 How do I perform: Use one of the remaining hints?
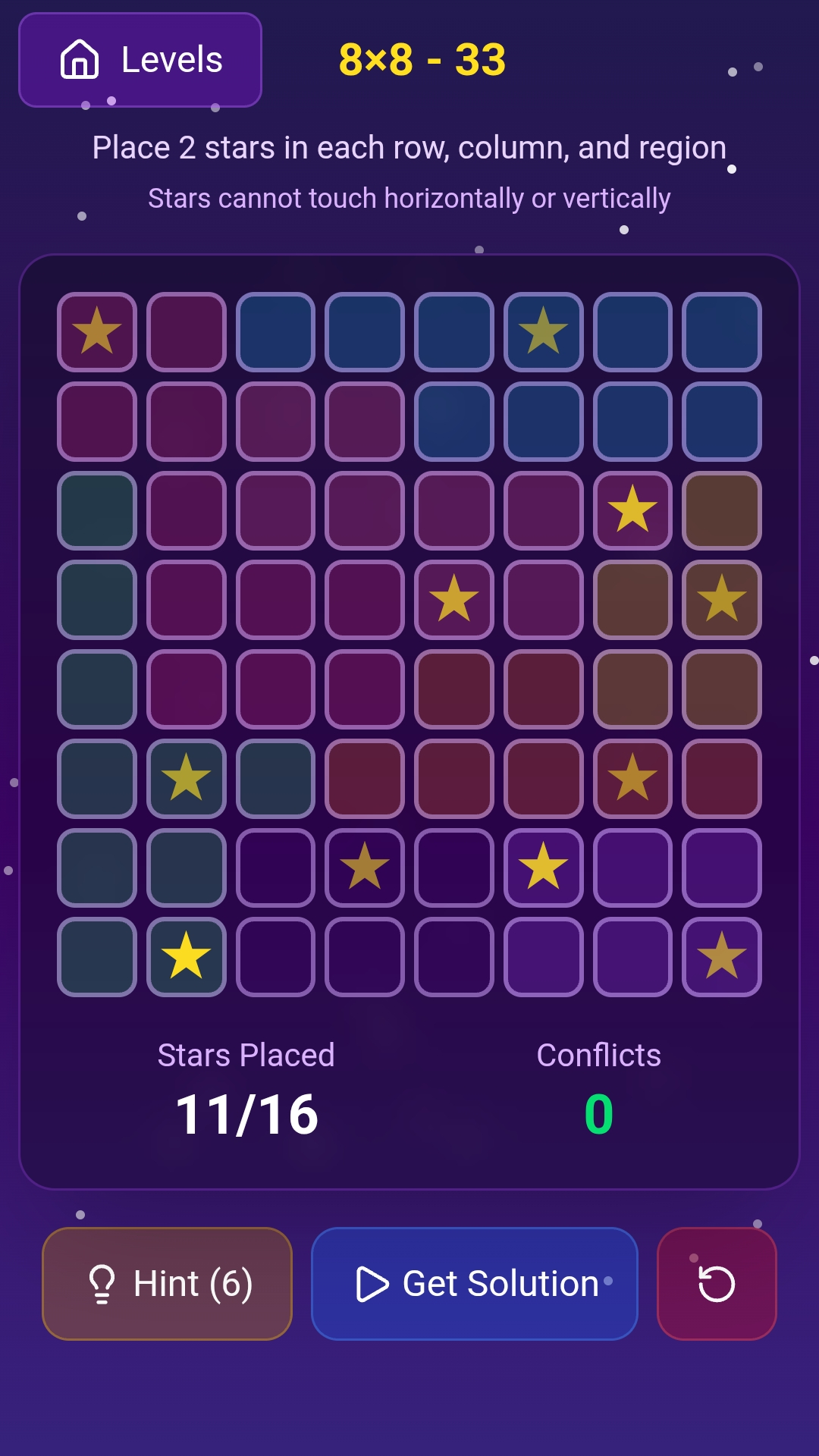167,1283
